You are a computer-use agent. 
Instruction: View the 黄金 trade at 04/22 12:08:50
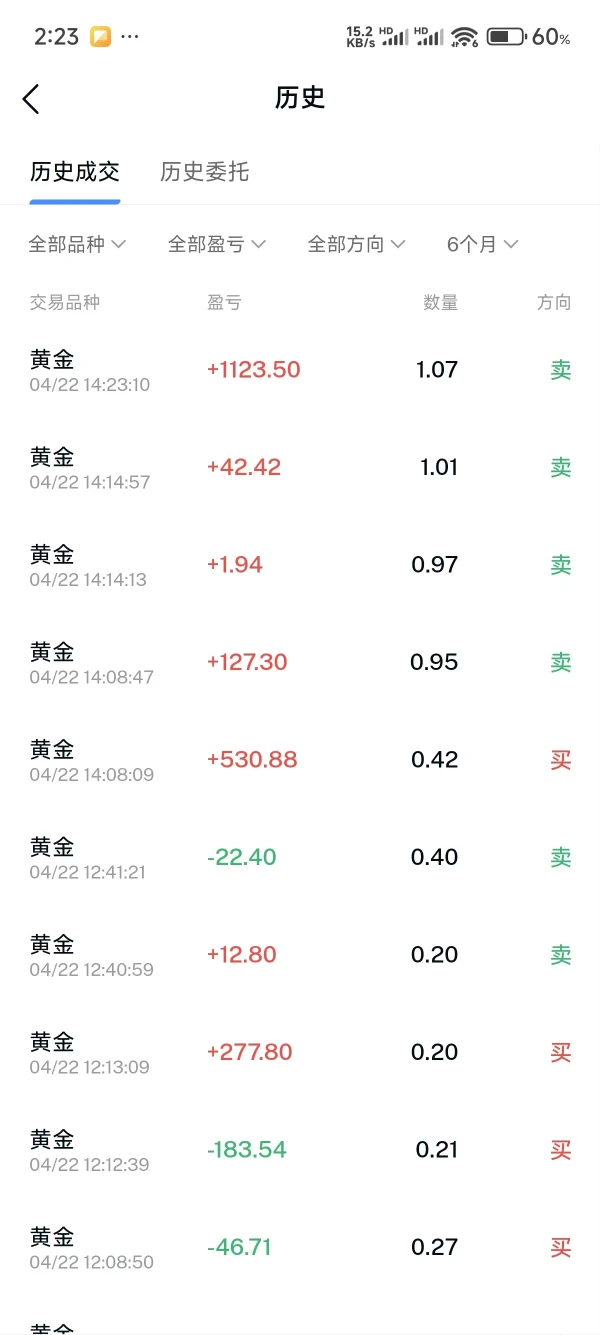click(300, 1248)
